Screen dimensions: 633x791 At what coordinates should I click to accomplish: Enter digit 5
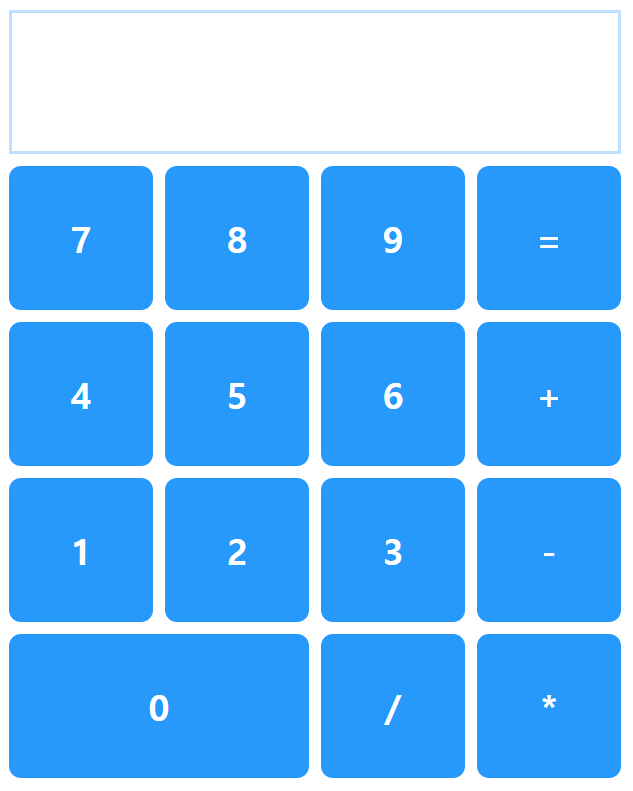[x=237, y=394]
